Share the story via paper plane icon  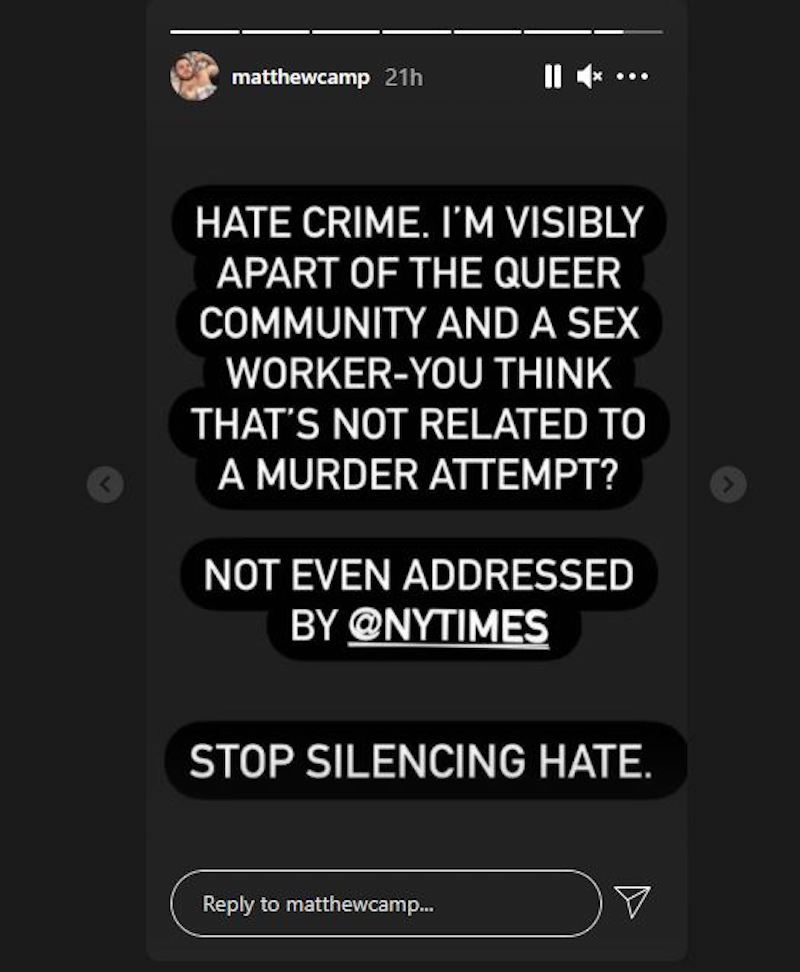633,901
